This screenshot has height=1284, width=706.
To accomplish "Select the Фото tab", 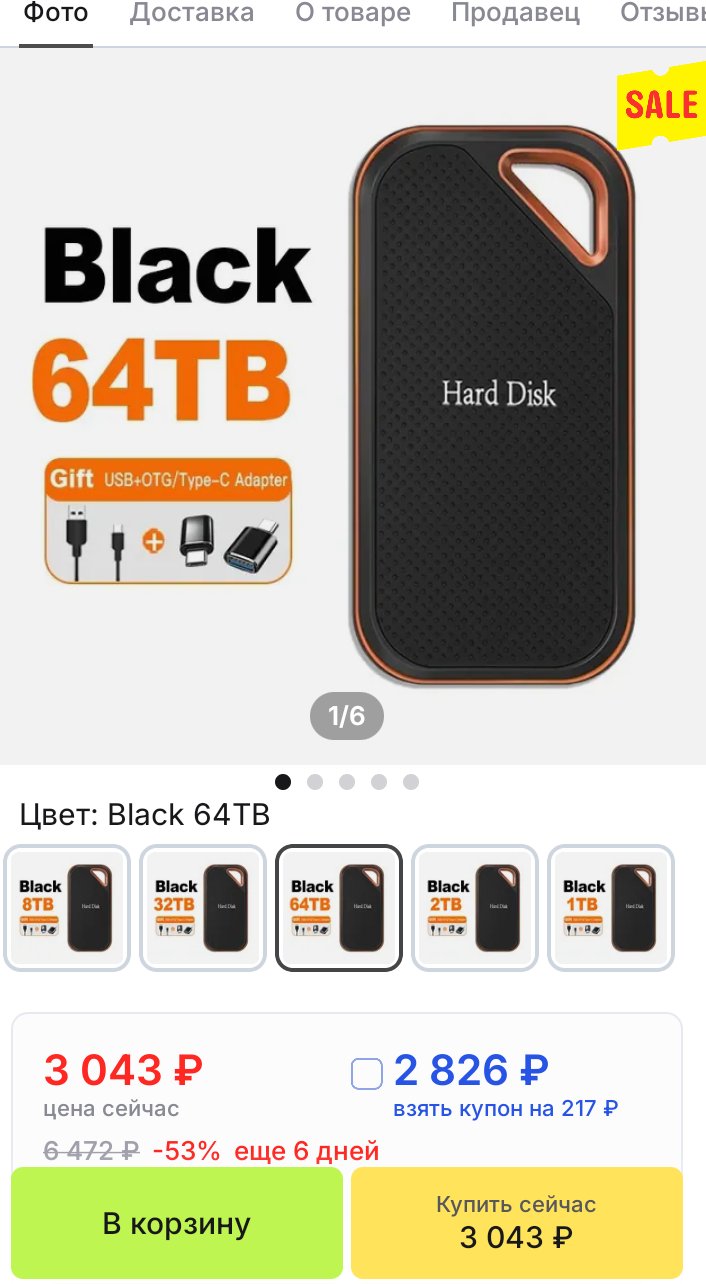I will pos(56,14).
